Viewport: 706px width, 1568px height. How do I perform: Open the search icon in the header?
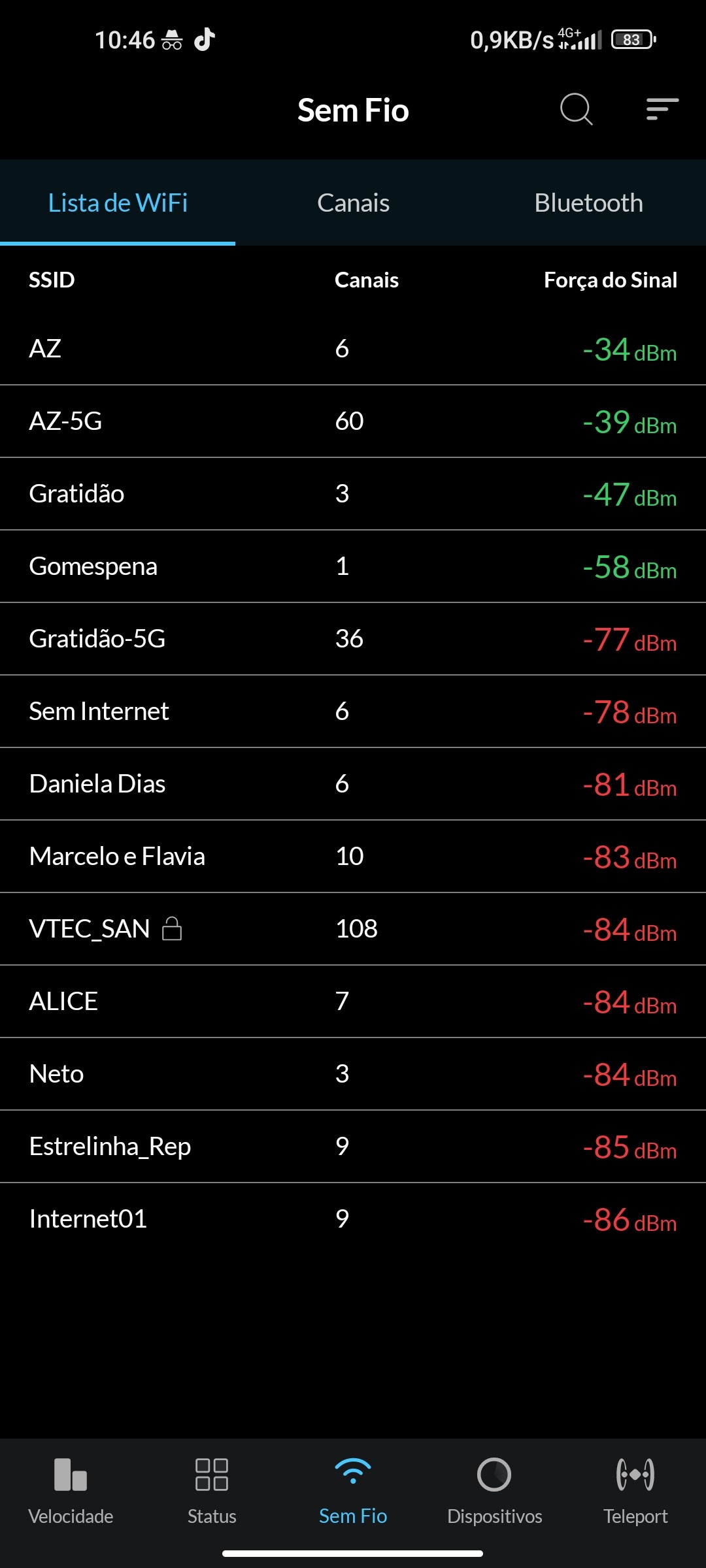coord(576,109)
